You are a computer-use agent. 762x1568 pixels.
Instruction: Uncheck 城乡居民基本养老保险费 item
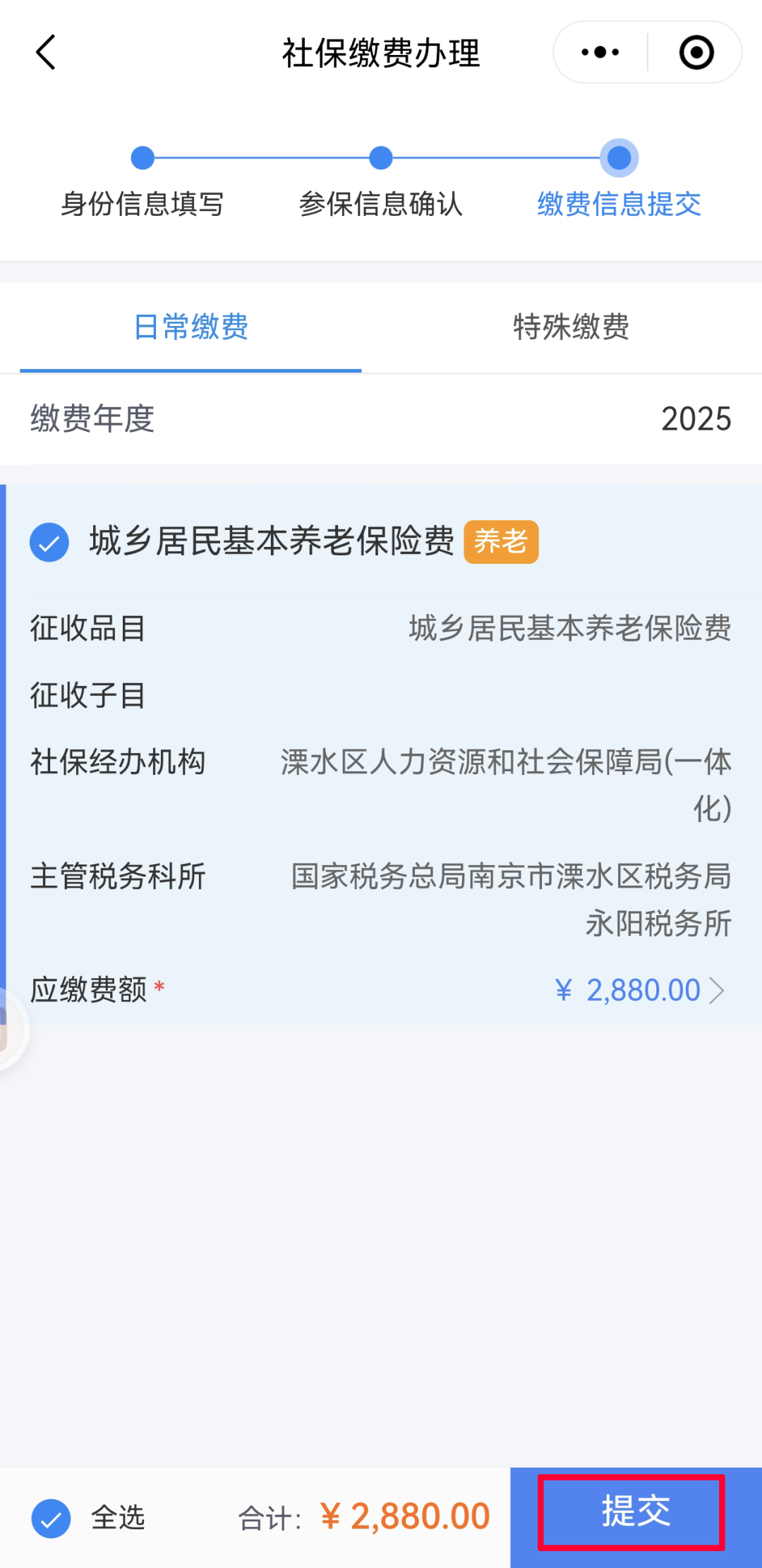point(49,543)
